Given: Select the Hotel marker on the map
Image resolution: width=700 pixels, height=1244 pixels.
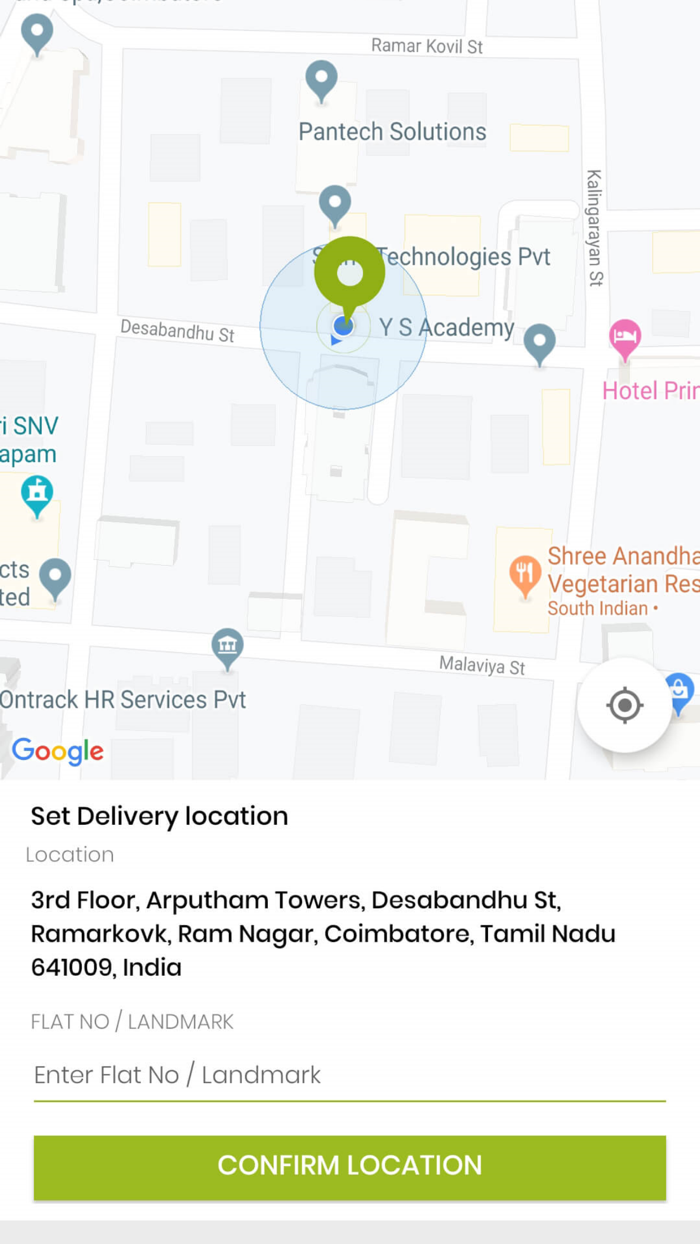Looking at the screenshot, I should (625, 340).
